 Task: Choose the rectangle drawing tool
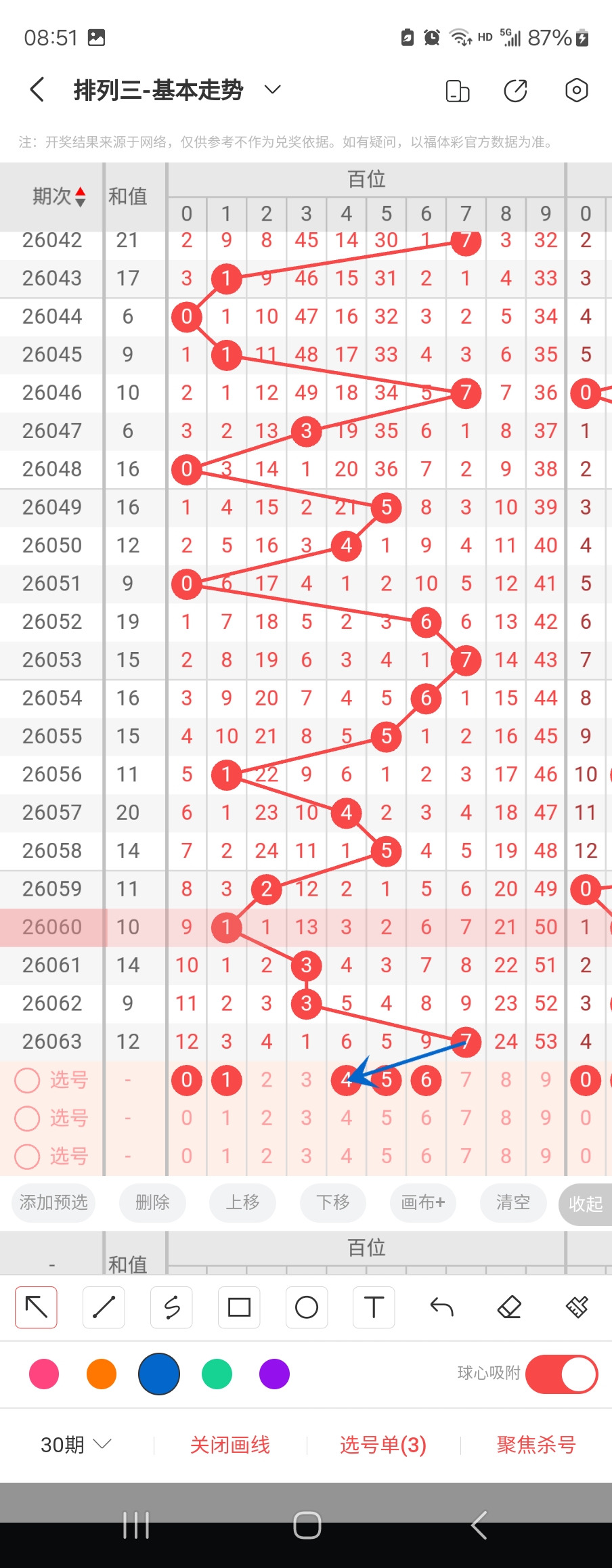pyautogui.click(x=239, y=1307)
